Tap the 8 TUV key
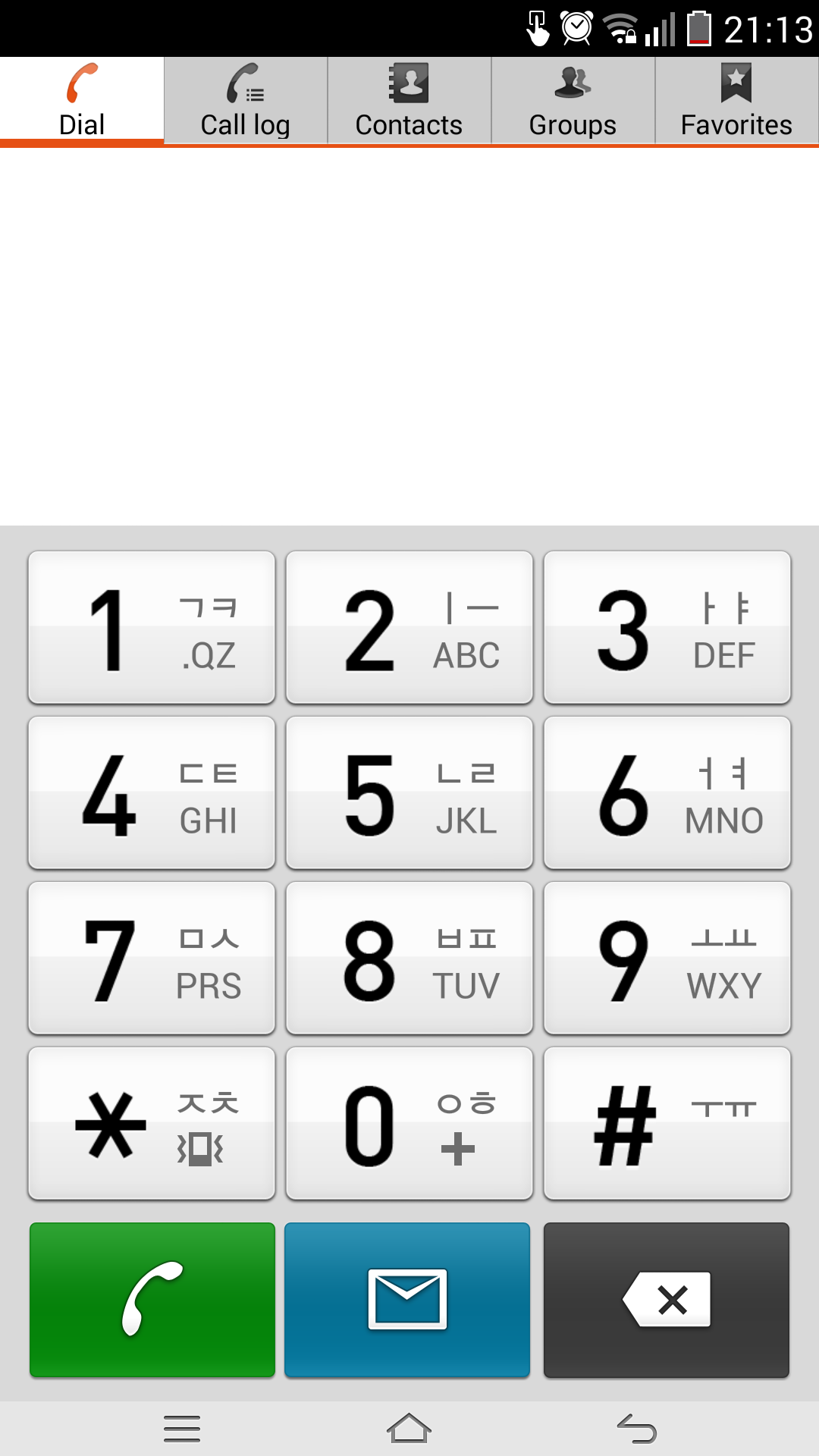Viewport: 819px width, 1456px height. [x=409, y=959]
